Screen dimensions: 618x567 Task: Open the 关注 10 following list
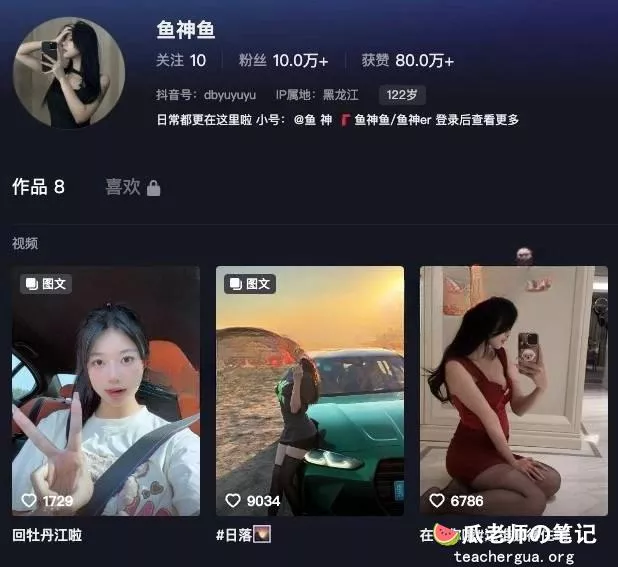pos(181,60)
